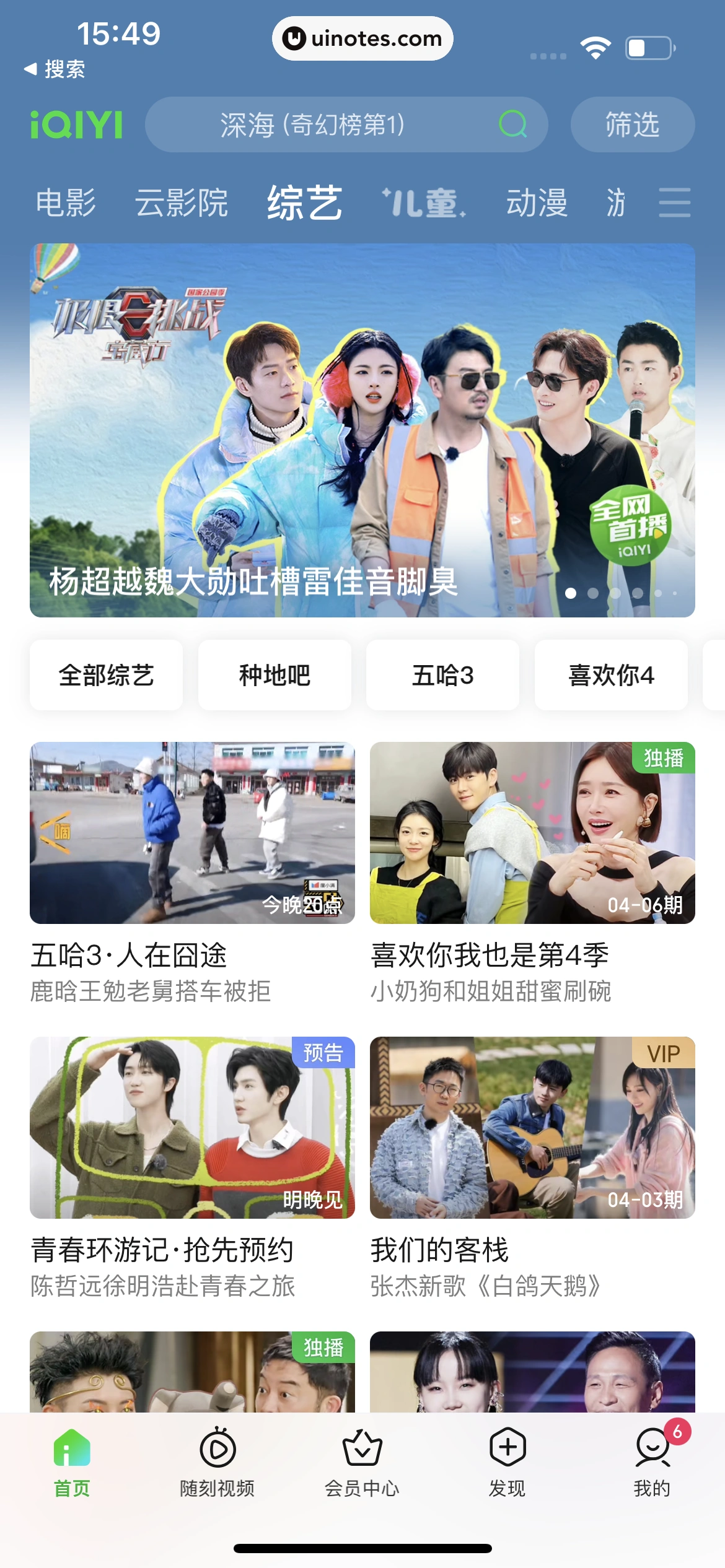
Task: Tap a carousel pagination dot
Action: (x=571, y=593)
